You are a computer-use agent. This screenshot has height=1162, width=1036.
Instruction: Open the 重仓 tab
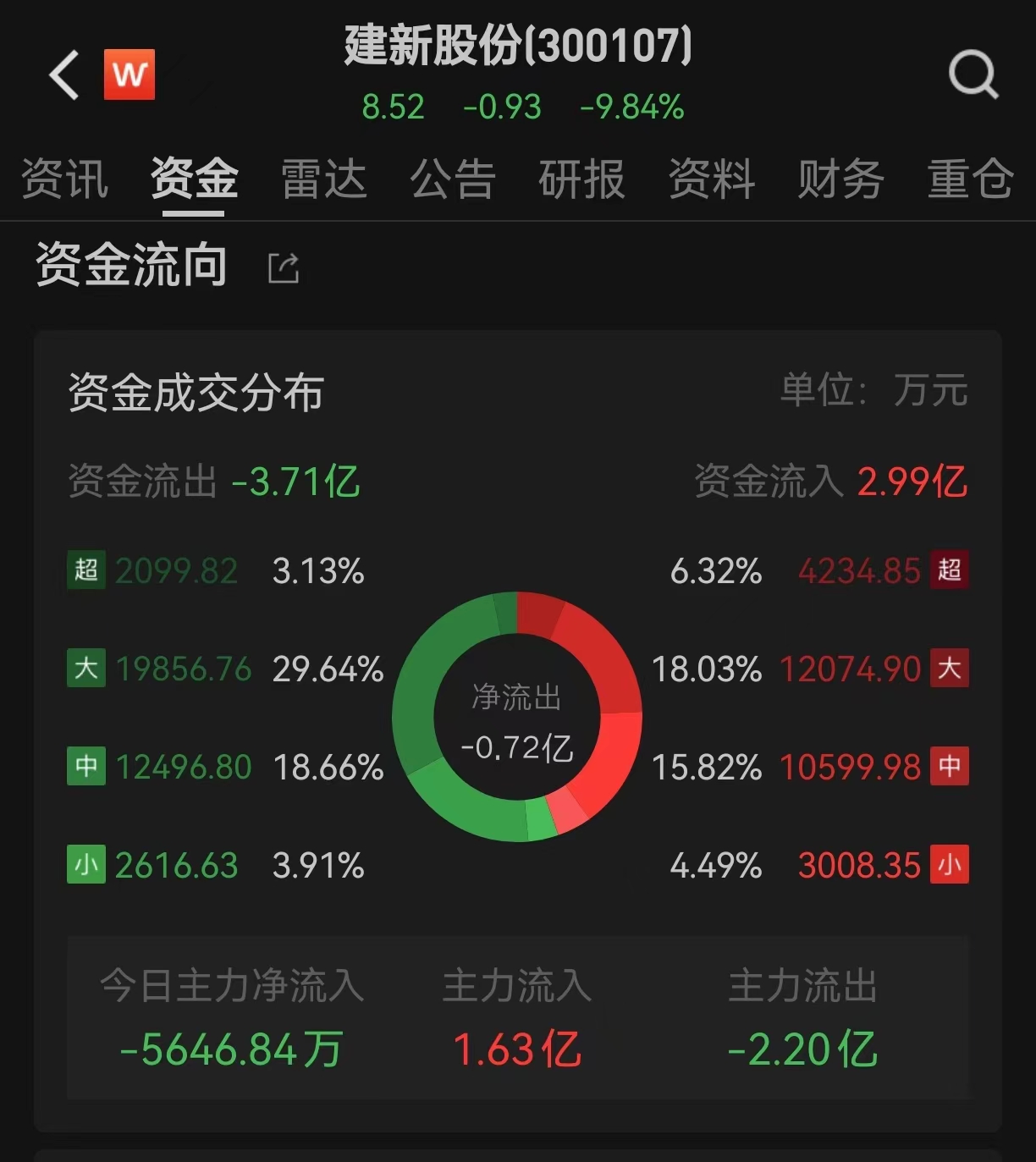point(970,179)
